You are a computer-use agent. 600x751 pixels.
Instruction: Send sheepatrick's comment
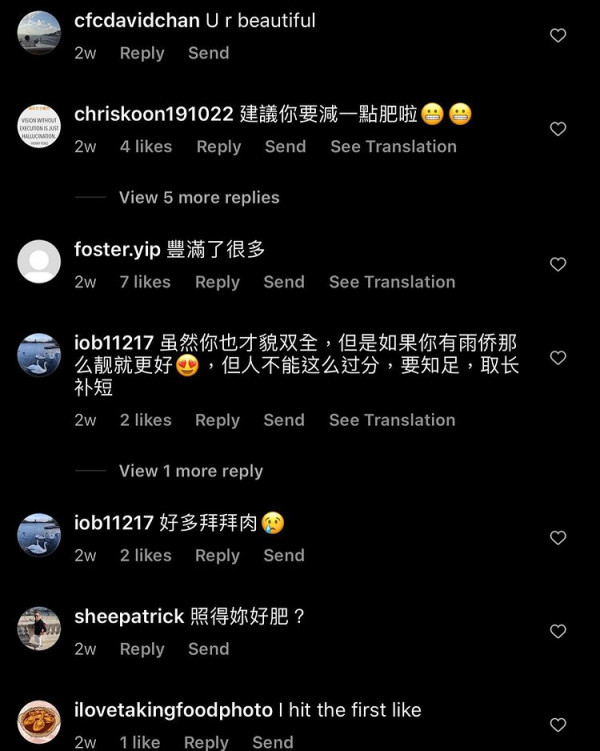[208, 649]
